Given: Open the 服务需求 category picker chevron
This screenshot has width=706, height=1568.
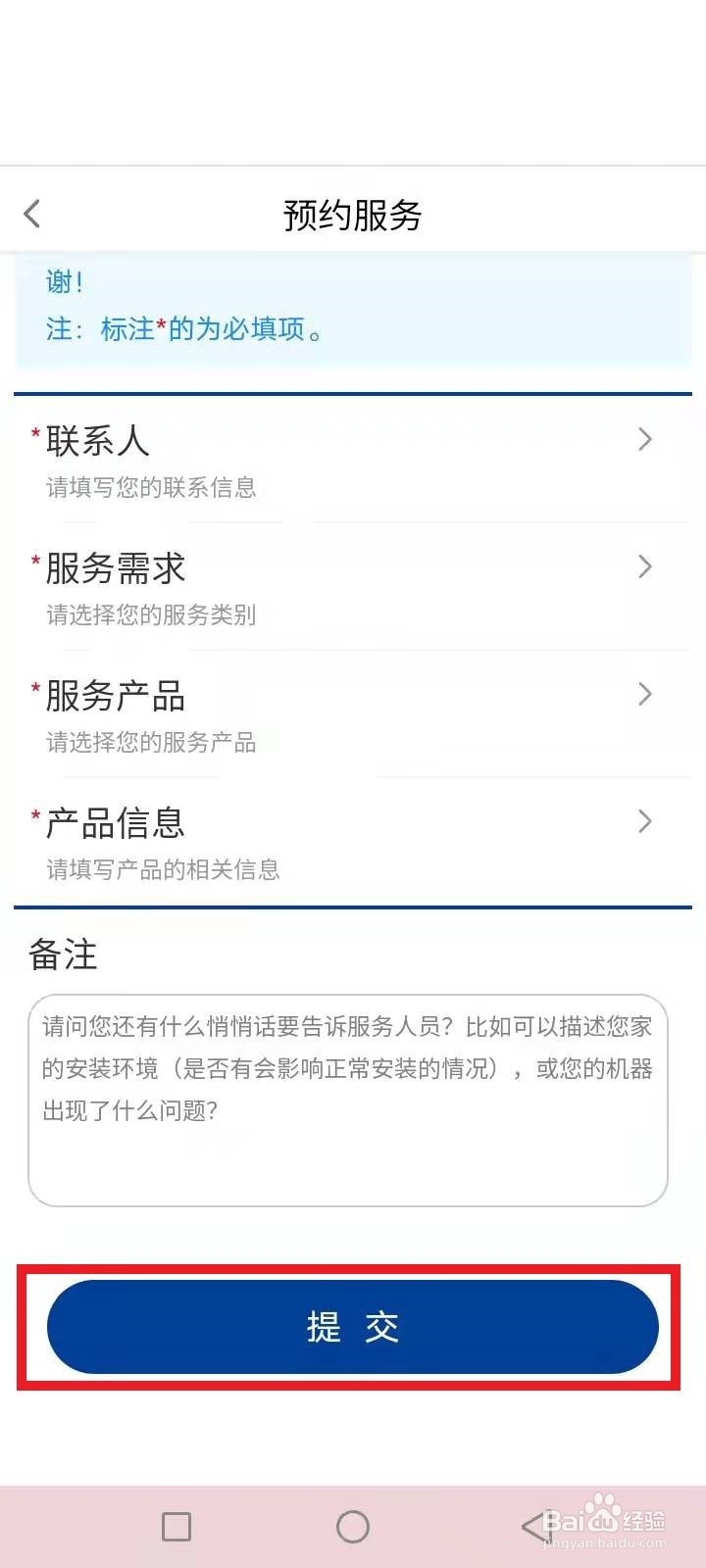Looking at the screenshot, I should pos(644,566).
